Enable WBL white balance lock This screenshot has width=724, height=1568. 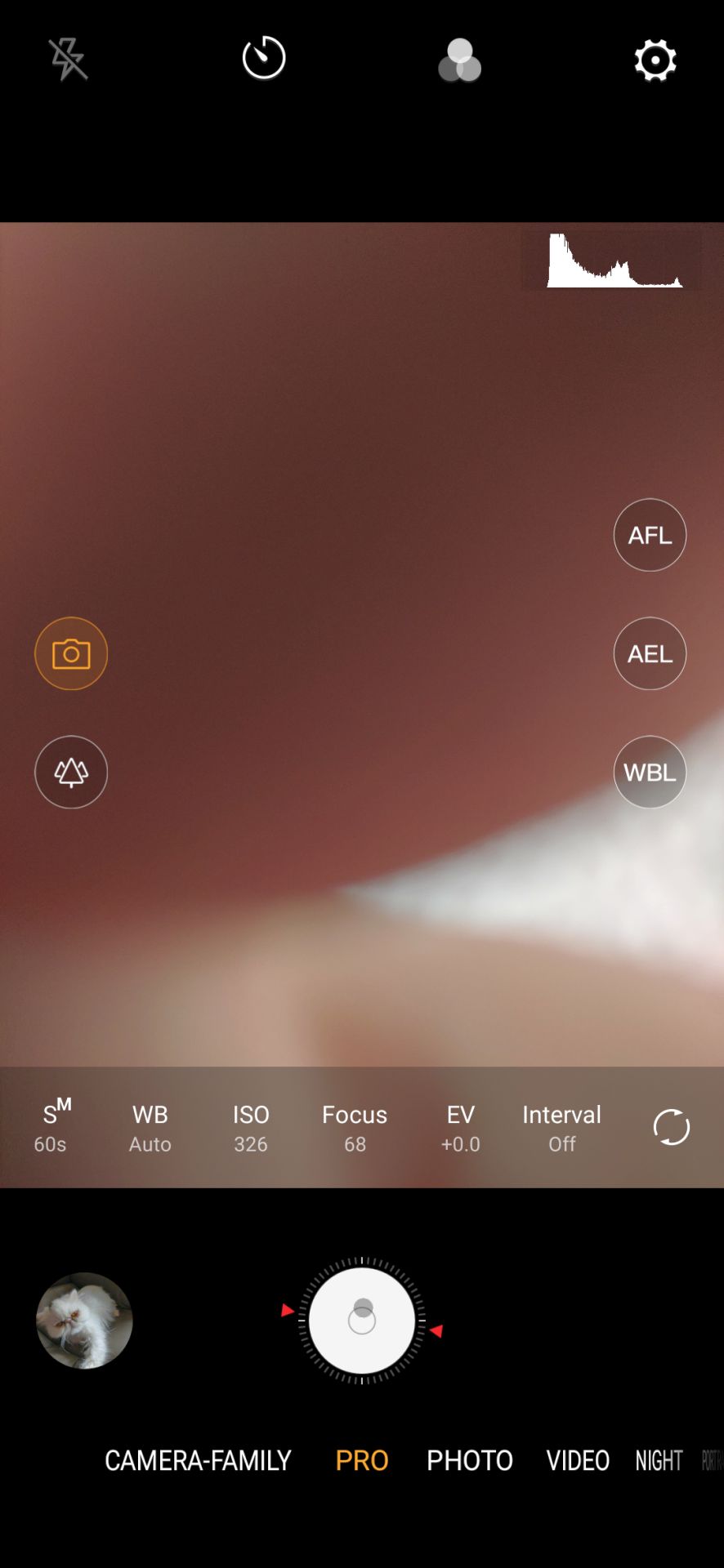pos(650,773)
